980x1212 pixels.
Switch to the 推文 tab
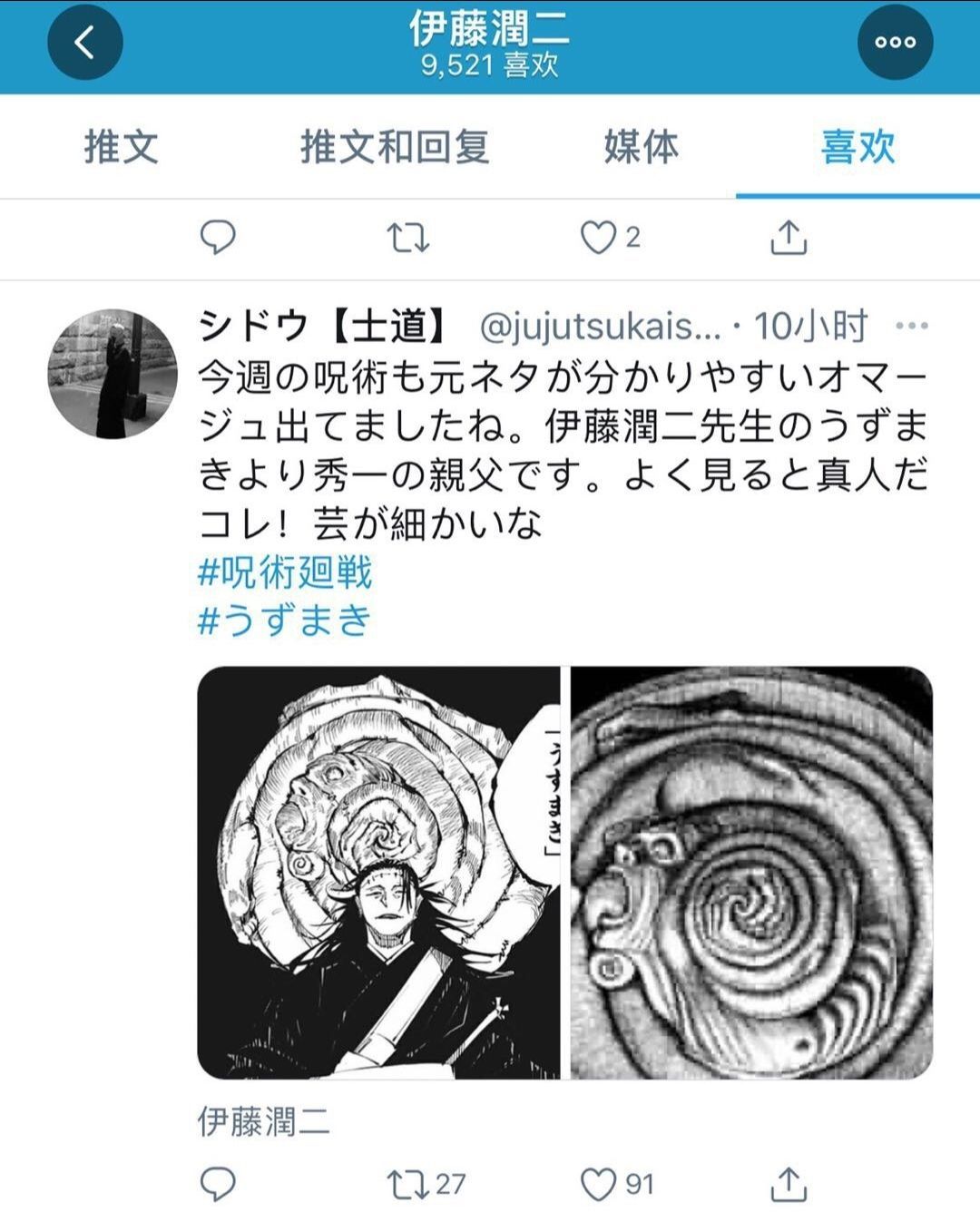coord(122,147)
